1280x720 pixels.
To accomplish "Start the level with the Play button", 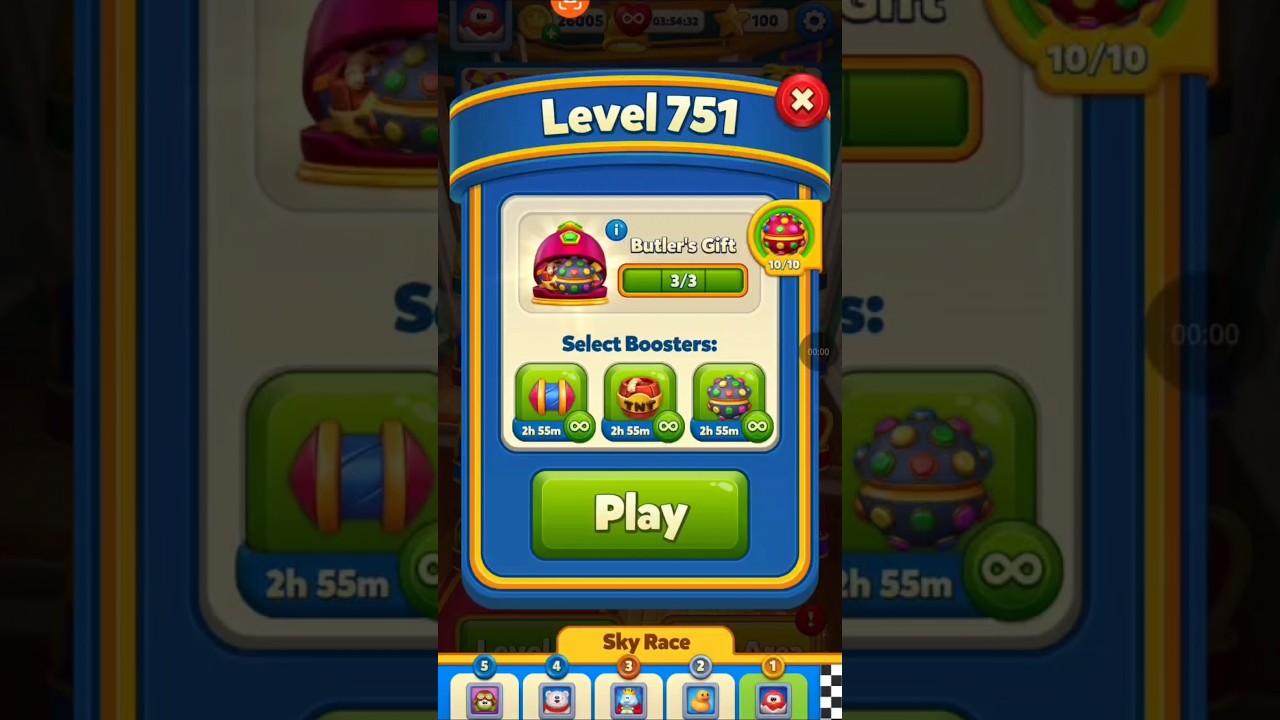I will click(x=640, y=514).
